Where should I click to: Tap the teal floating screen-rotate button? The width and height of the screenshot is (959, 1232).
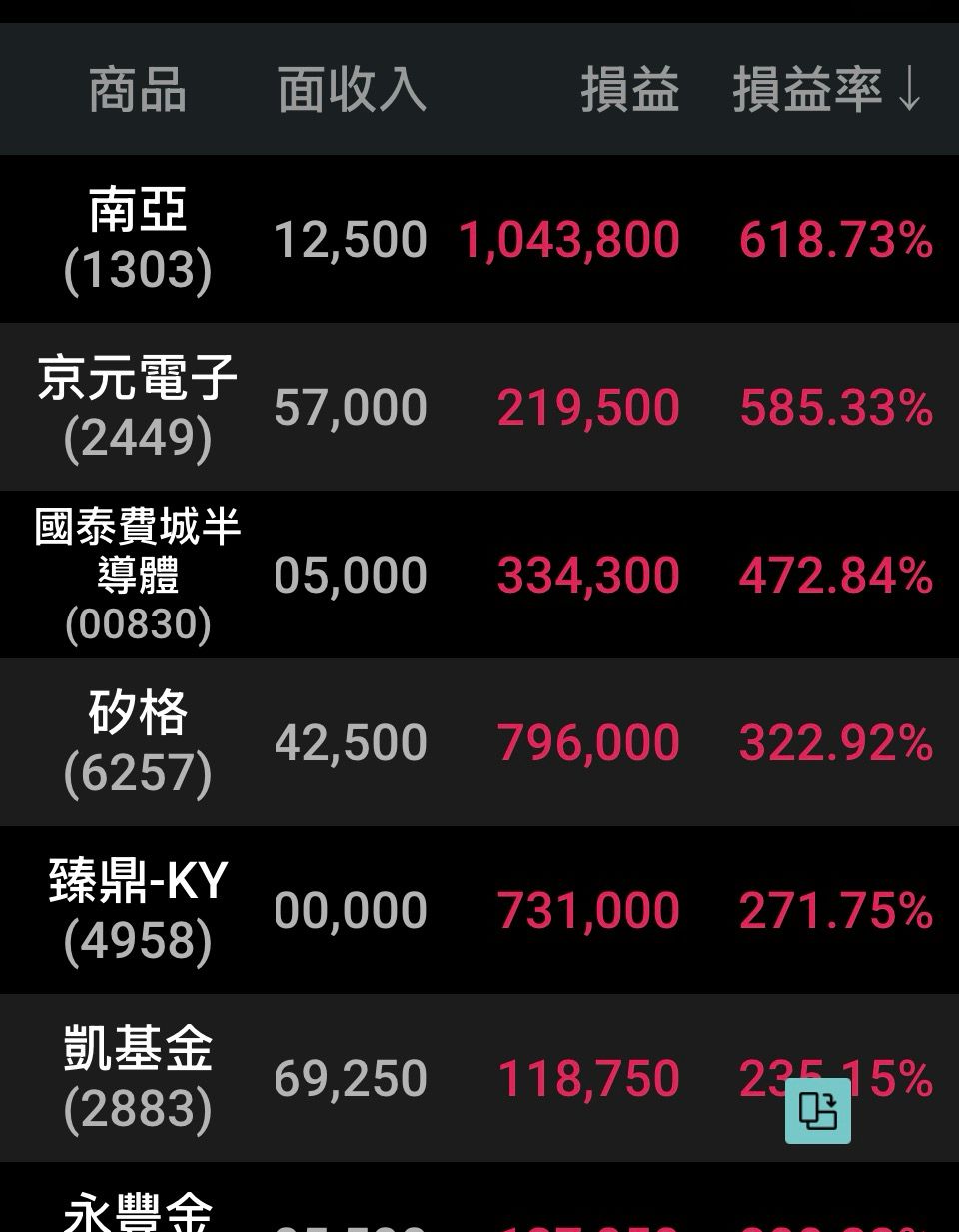pyautogui.click(x=818, y=1110)
